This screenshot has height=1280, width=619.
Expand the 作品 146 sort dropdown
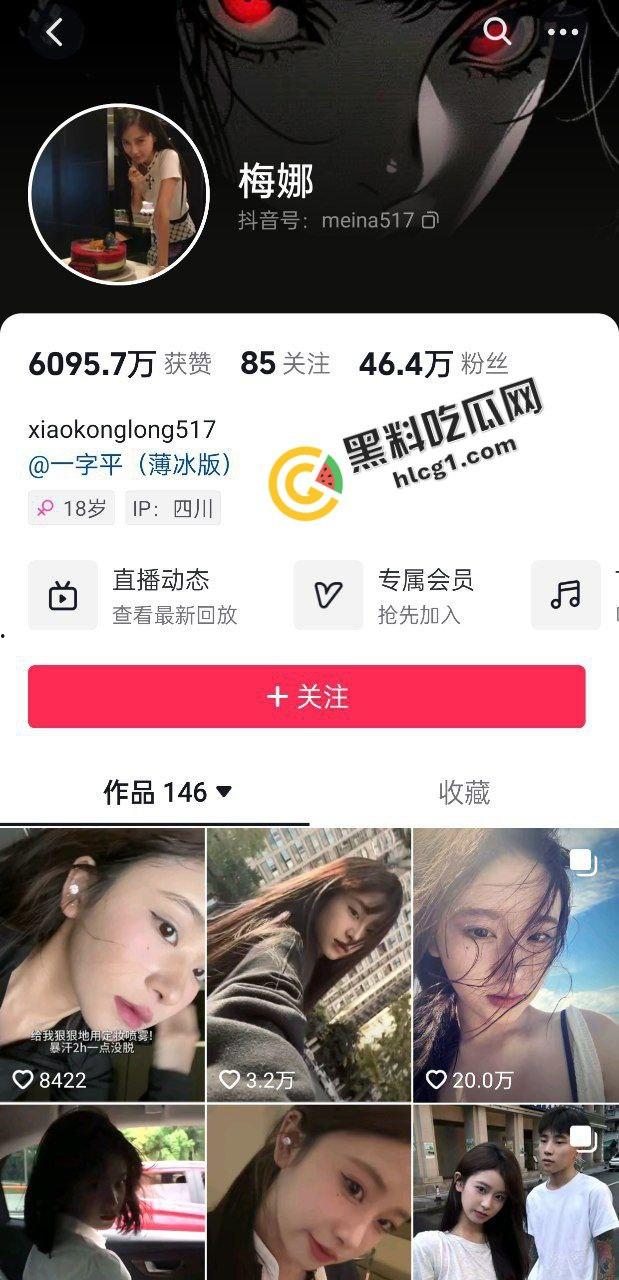pyautogui.click(x=223, y=792)
